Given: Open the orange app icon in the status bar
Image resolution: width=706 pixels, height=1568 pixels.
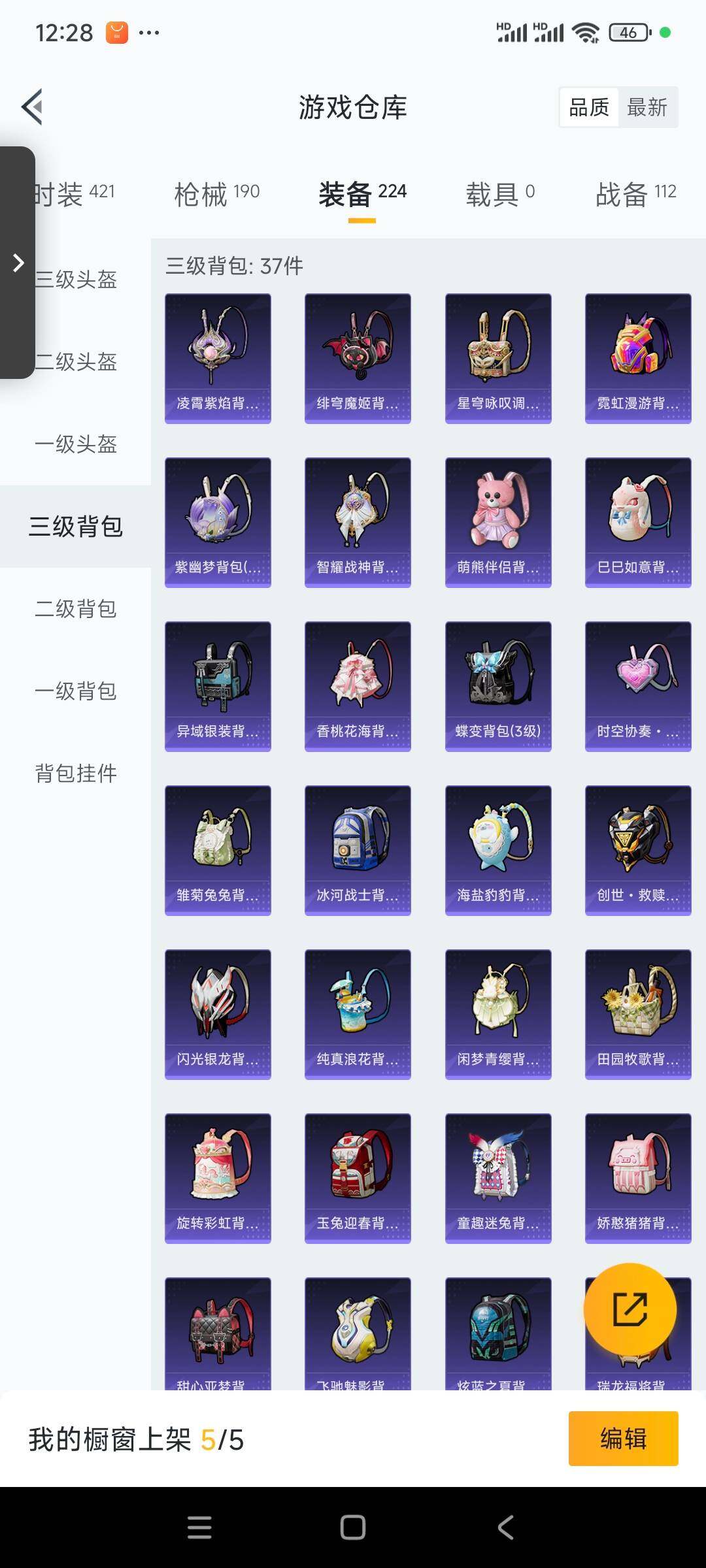Looking at the screenshot, I should click(x=115, y=31).
